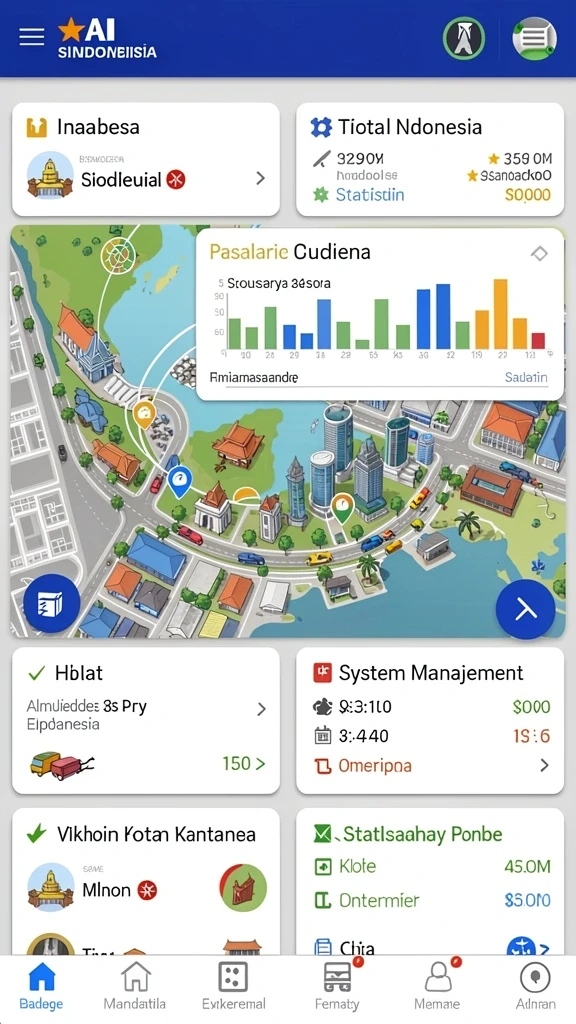576x1024 pixels.
Task: Open the Siodleuial row chevron
Action: point(261,178)
